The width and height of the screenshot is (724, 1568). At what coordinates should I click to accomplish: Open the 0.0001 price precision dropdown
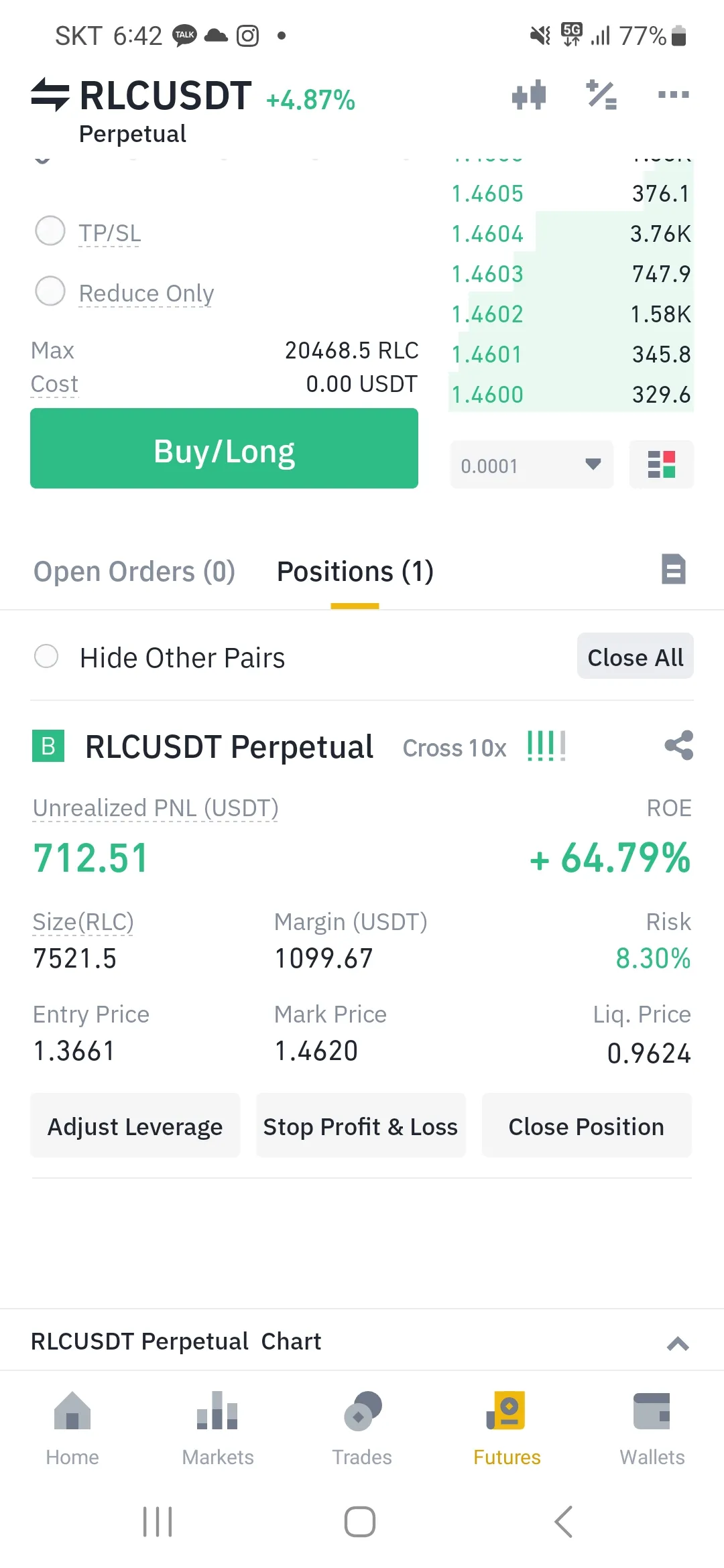pyautogui.click(x=532, y=464)
